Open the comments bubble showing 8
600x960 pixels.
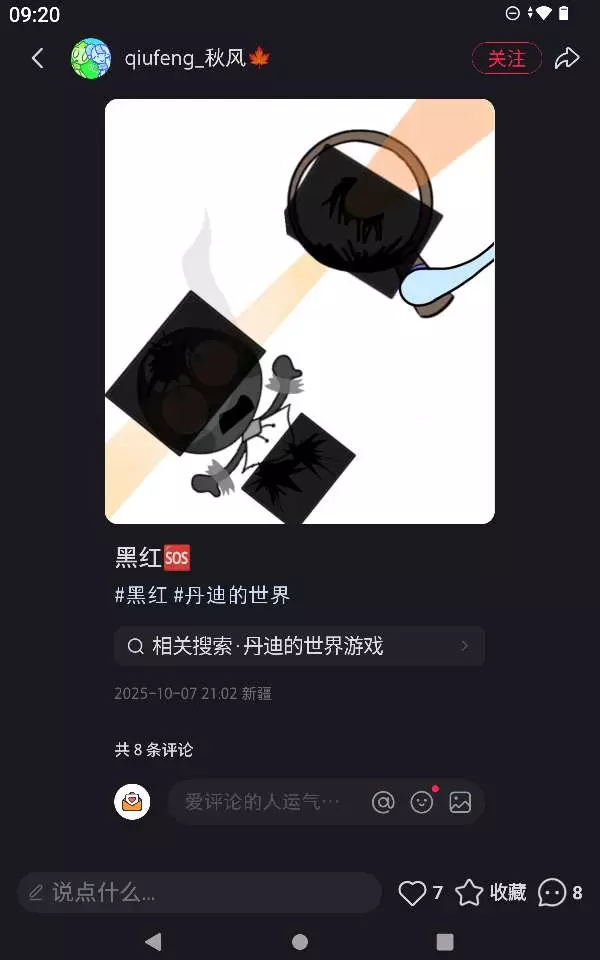pyautogui.click(x=560, y=893)
